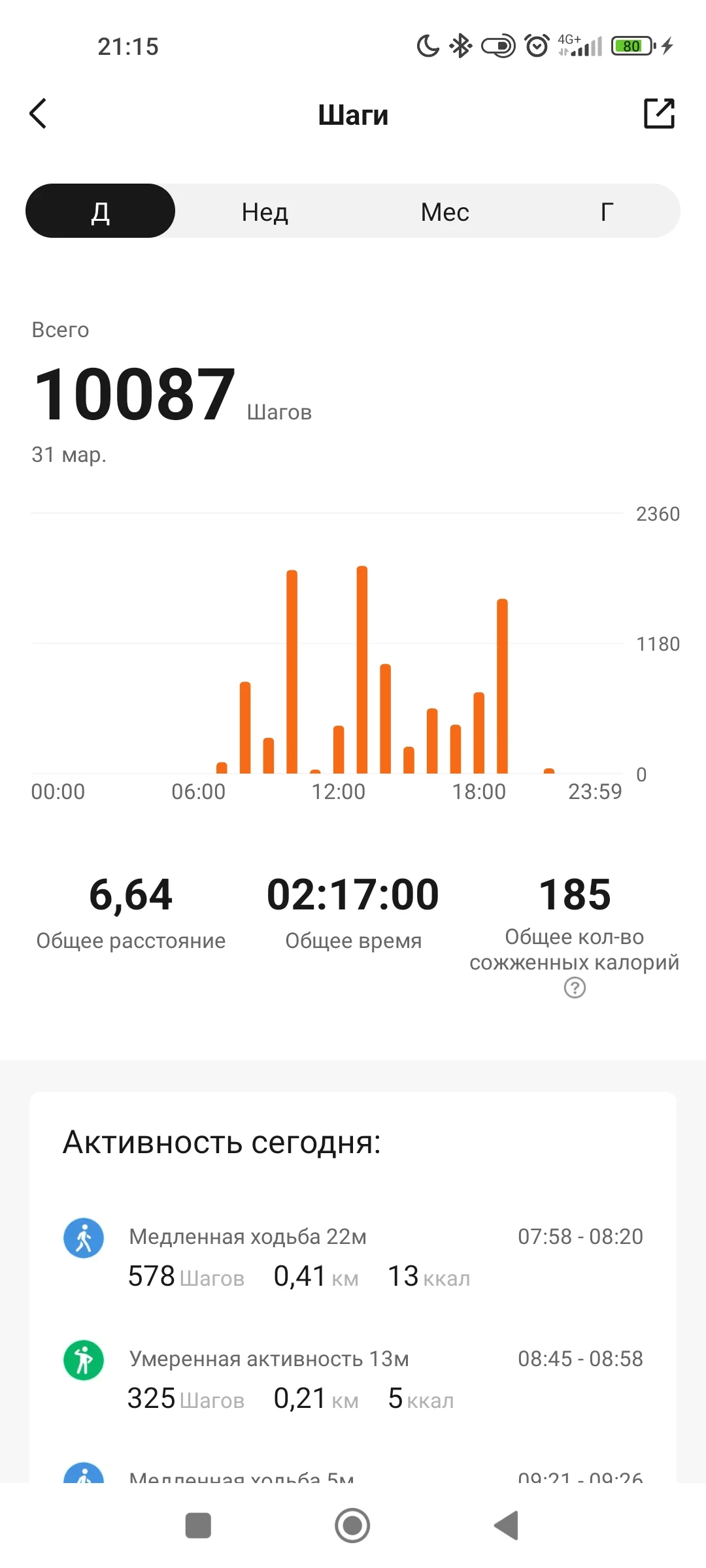This screenshot has height=1568, width=706.
Task: Switch to the Нед week tab
Action: click(265, 211)
